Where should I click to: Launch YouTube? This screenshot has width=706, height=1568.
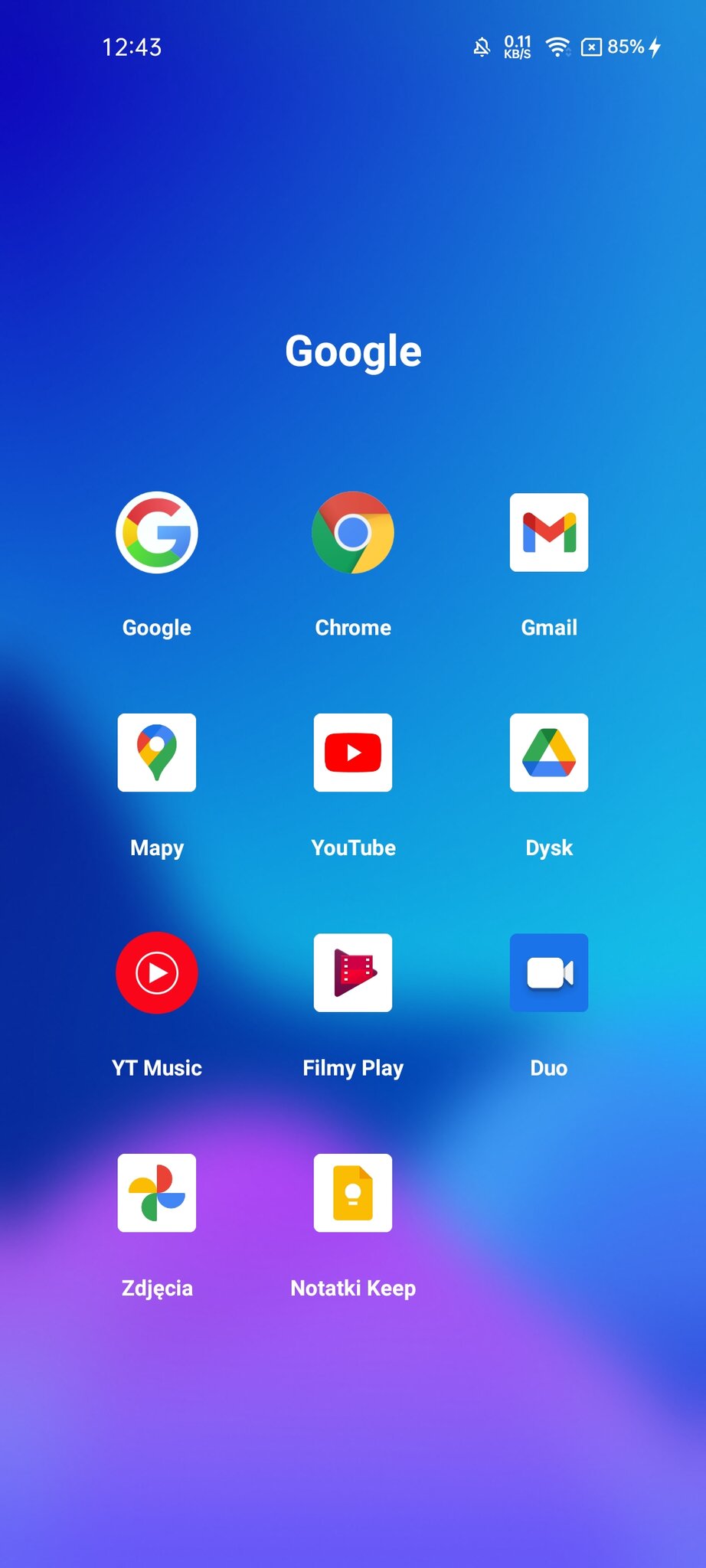coord(353,753)
